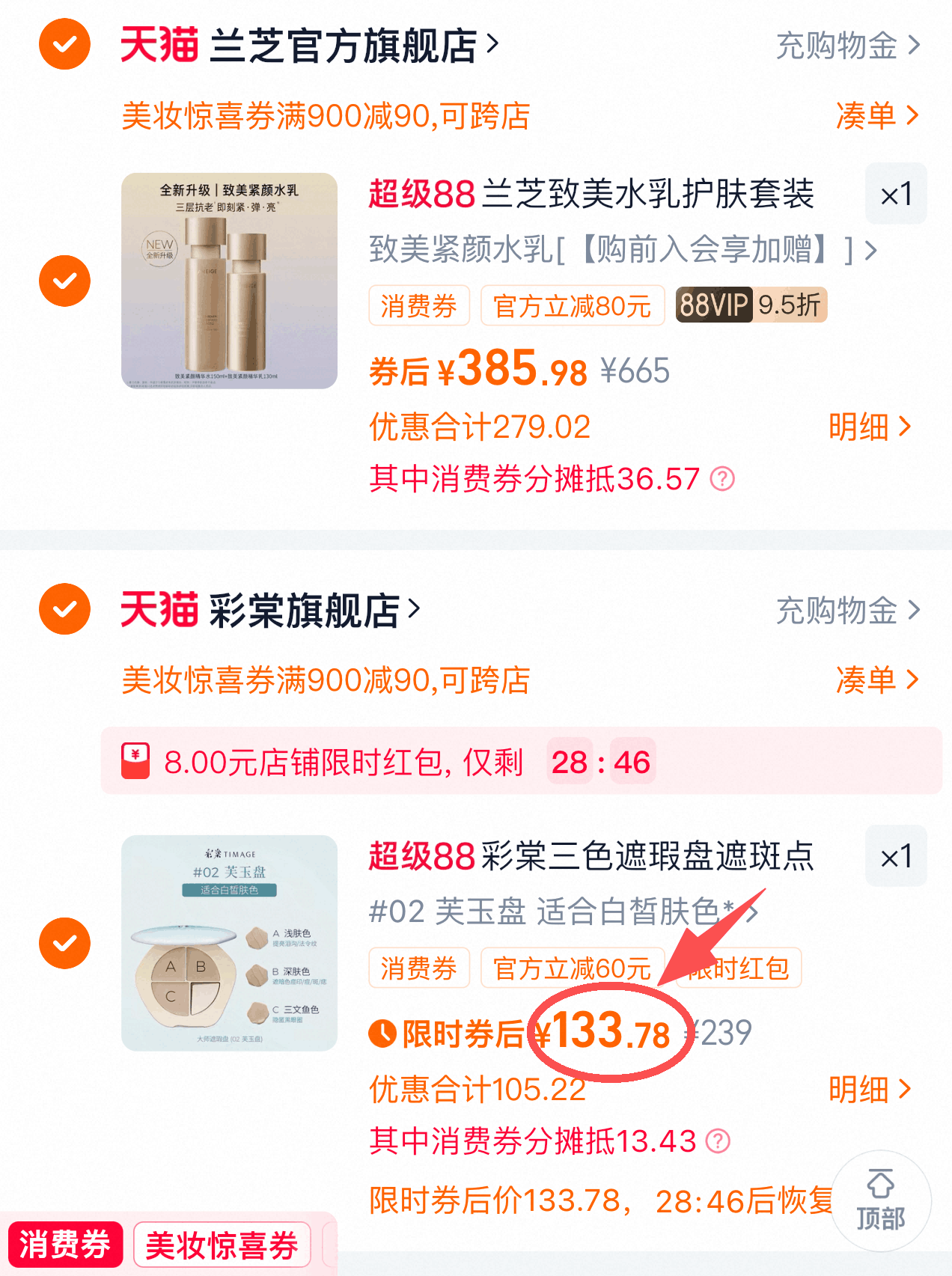Screen dimensions: 952x1276
Task: Click the 顶部 back-to-top icon
Action: [882, 1201]
